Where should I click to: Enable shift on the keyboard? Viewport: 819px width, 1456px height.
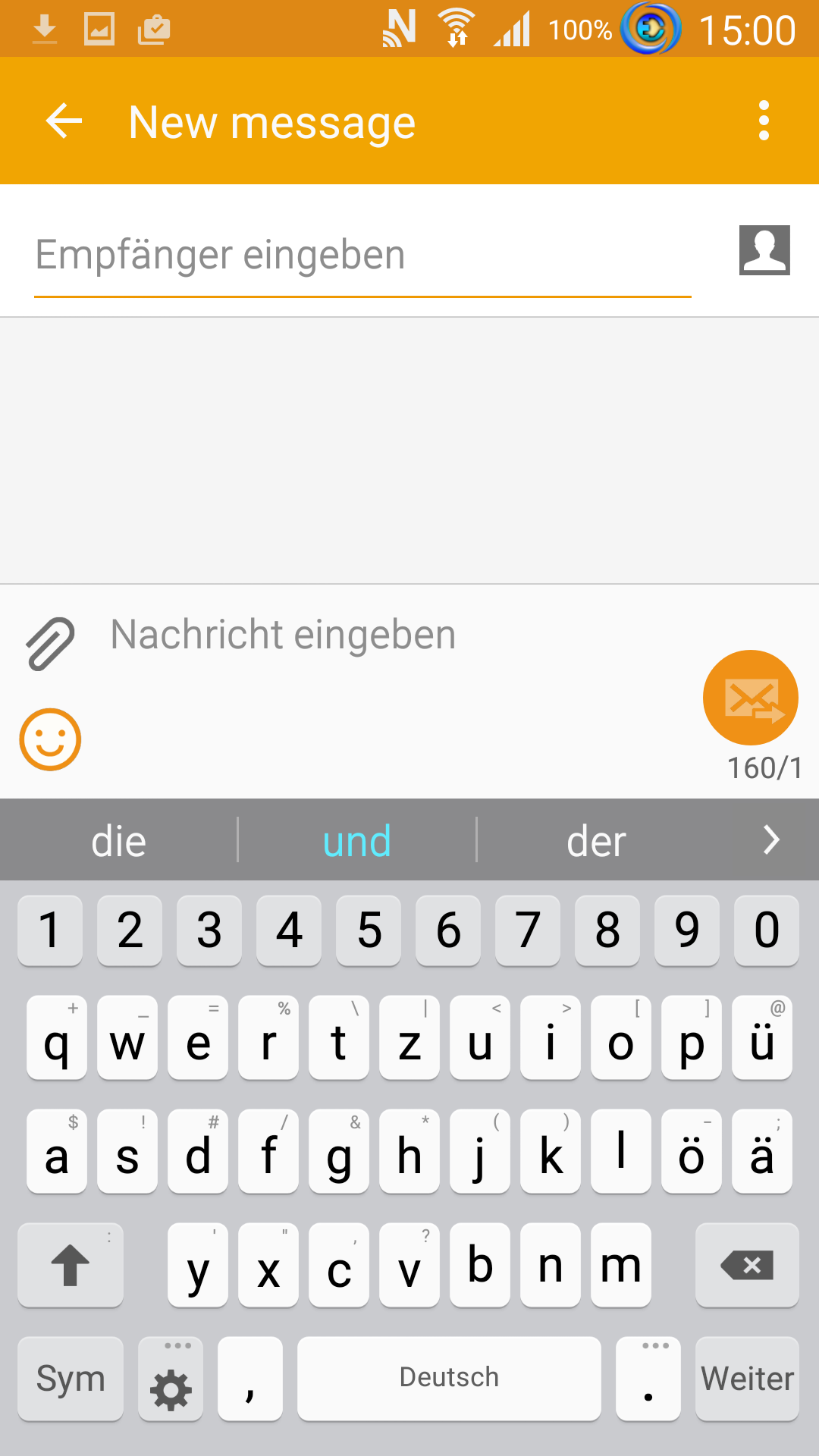(71, 1264)
